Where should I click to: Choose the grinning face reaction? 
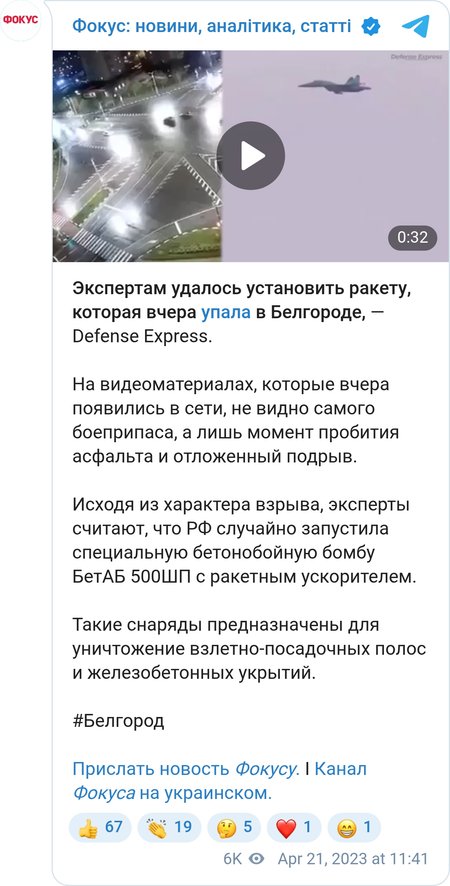click(354, 828)
